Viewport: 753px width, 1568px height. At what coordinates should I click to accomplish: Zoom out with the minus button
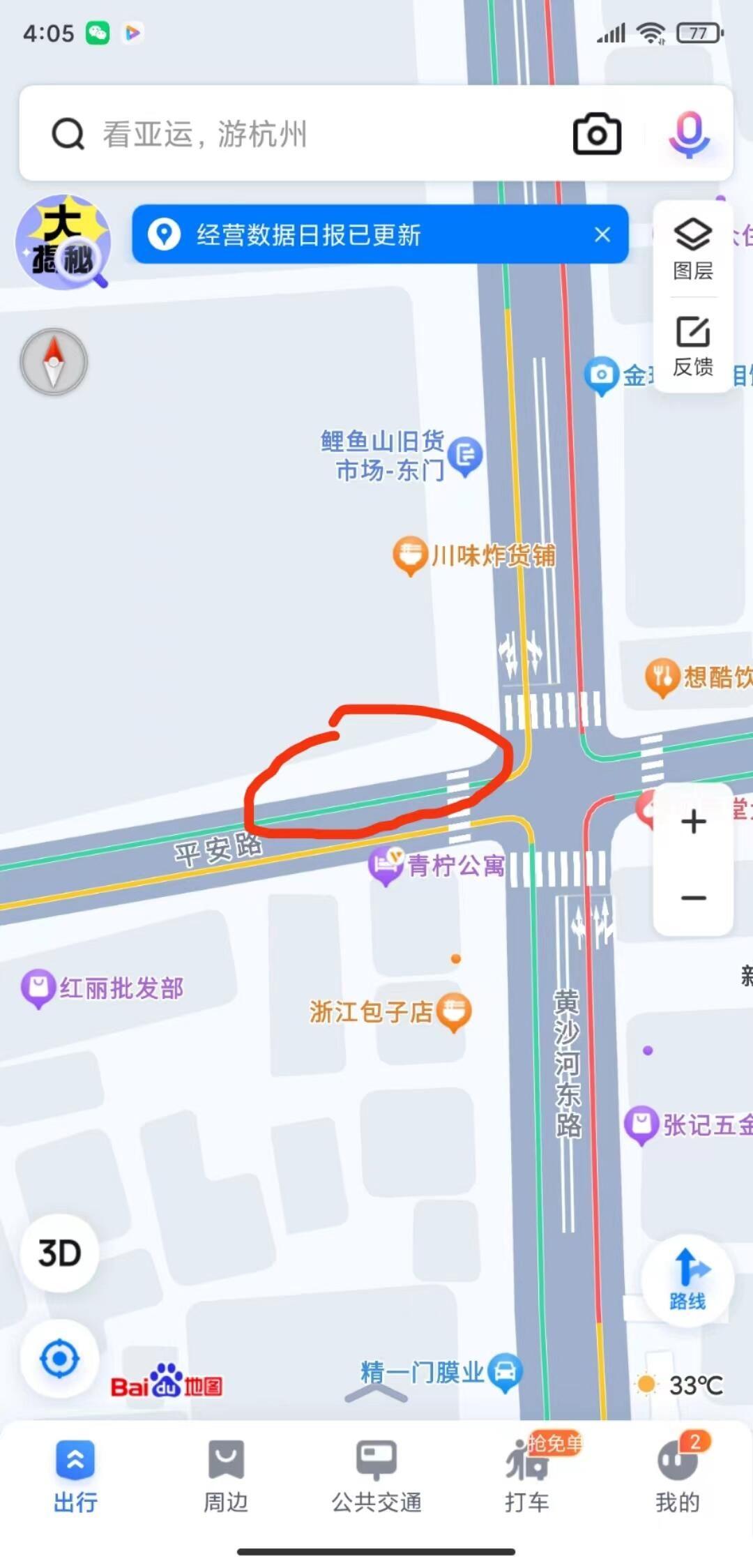point(693,898)
